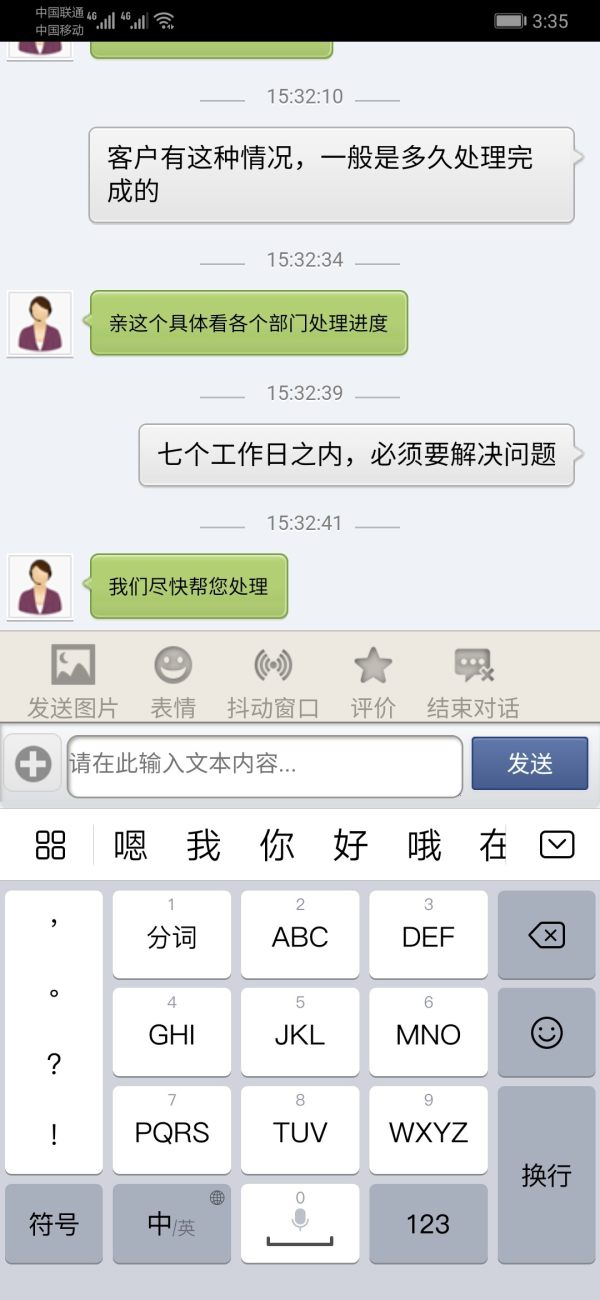This screenshot has height=1300, width=600.
Task: Select the suggested word 嗯
Action: [x=130, y=846]
